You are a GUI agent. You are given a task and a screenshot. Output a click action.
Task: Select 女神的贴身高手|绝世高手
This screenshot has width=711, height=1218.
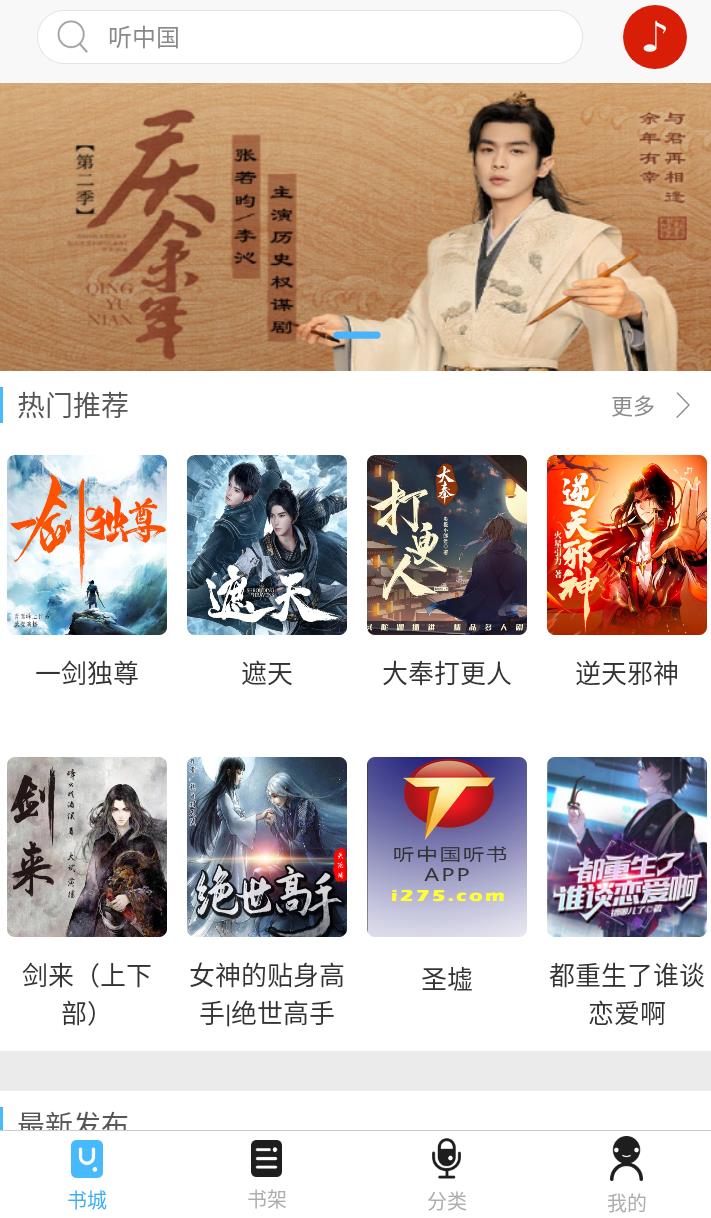click(267, 847)
